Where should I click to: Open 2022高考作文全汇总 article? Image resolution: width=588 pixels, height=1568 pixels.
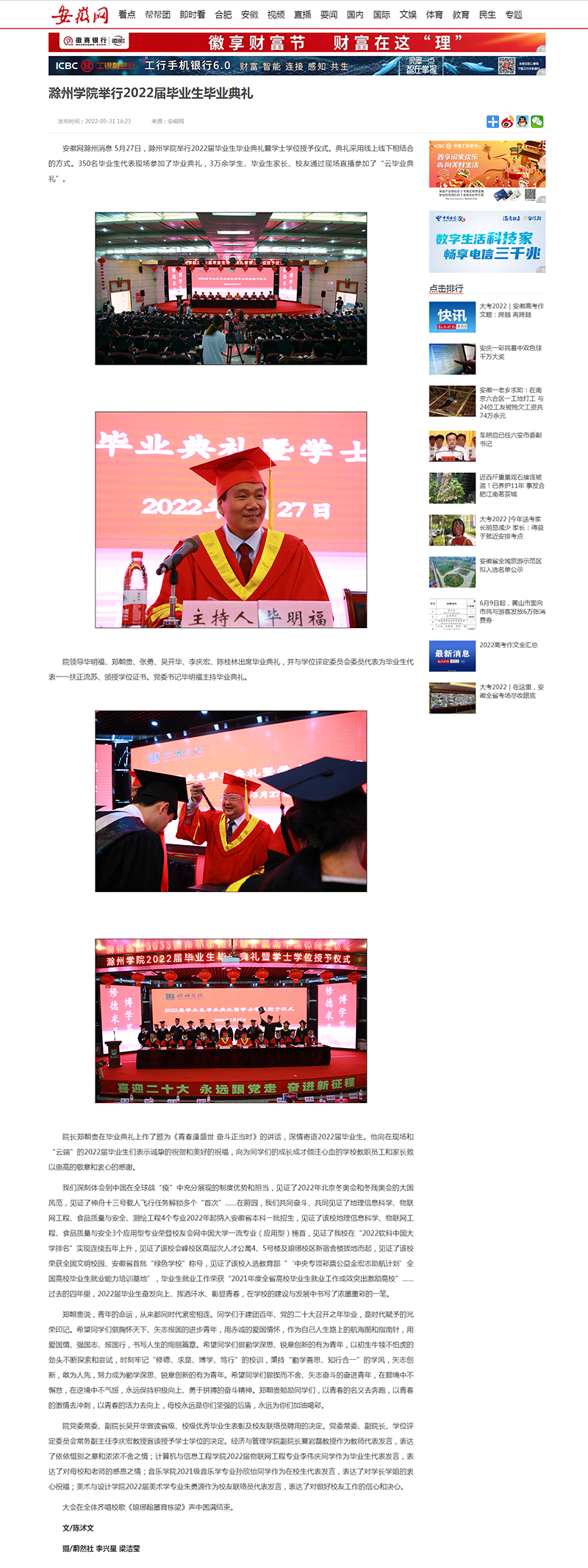coord(508,645)
